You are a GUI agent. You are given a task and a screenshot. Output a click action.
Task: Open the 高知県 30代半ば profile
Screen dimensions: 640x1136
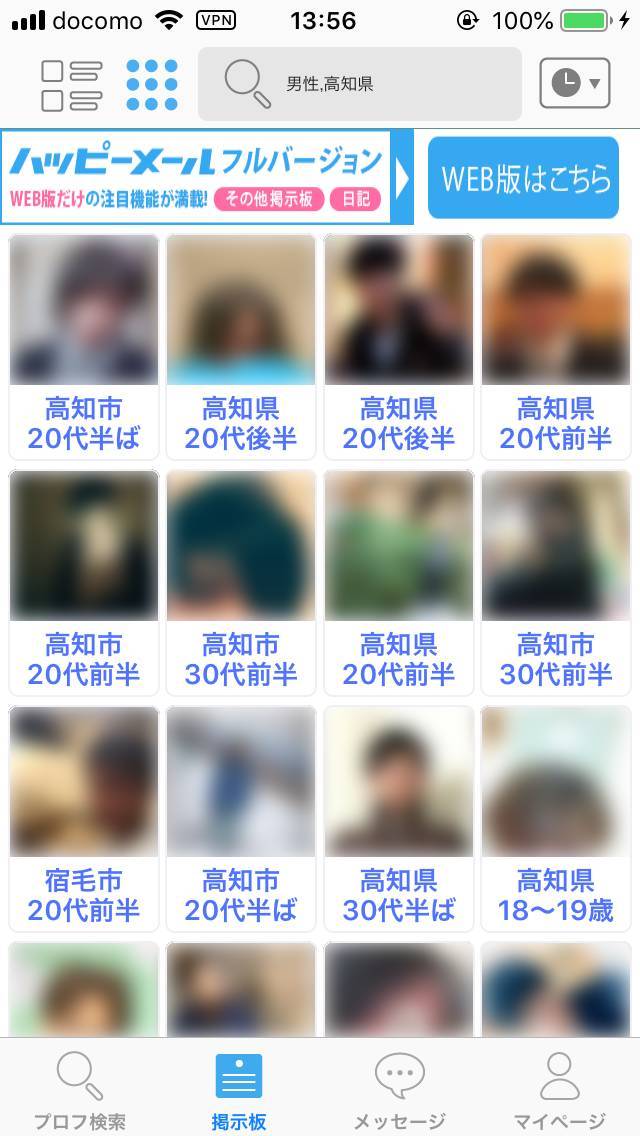tap(399, 817)
